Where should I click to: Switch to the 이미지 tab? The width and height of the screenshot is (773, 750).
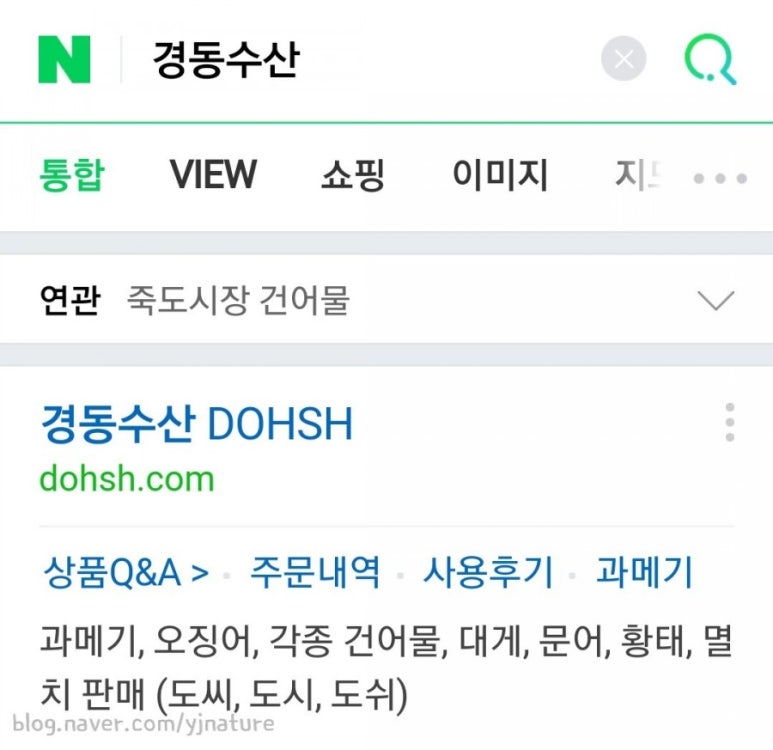(x=500, y=175)
